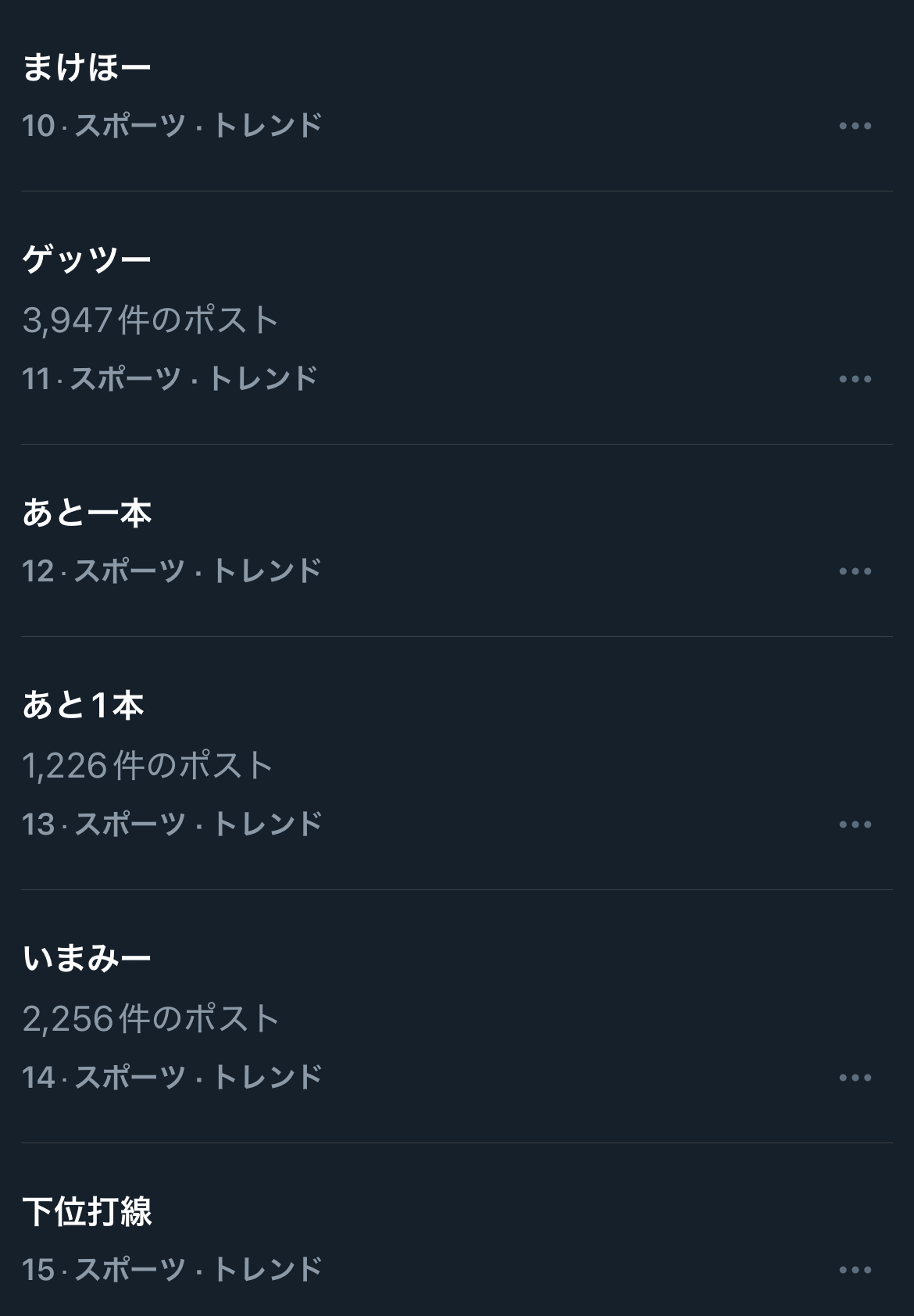View posts about いまみー
This screenshot has height=1316, width=914.
(x=87, y=959)
